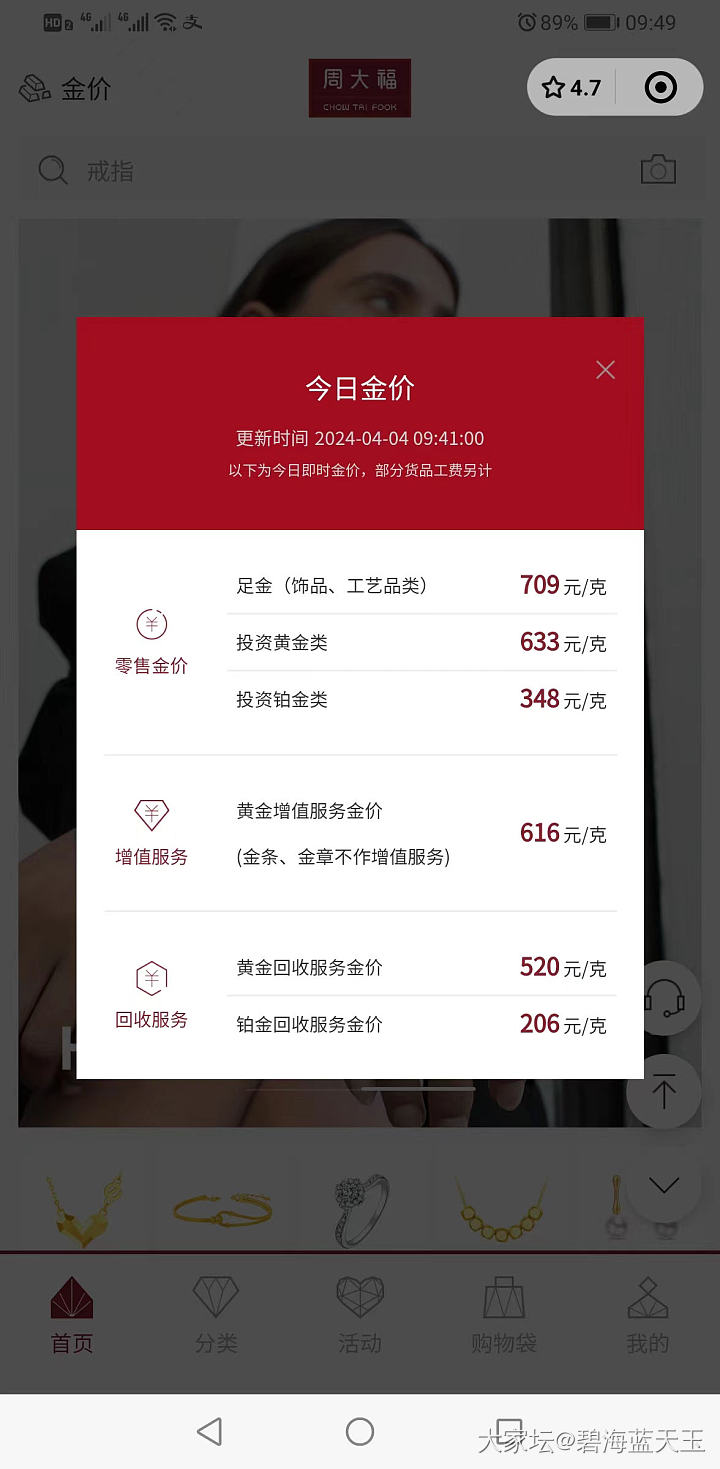Tap the mini program close circle button
720x1469 pixels.
(661, 88)
